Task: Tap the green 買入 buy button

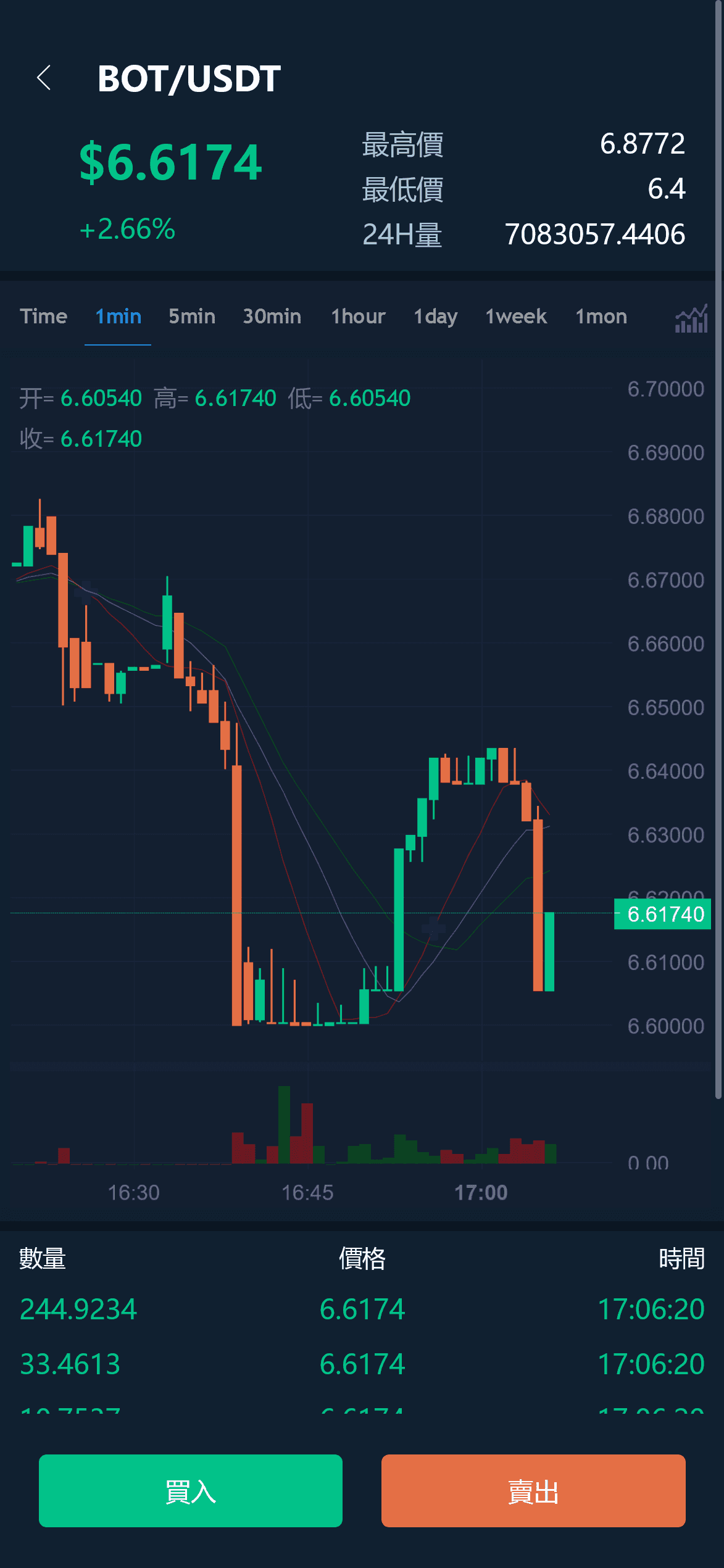Action: (191, 1491)
